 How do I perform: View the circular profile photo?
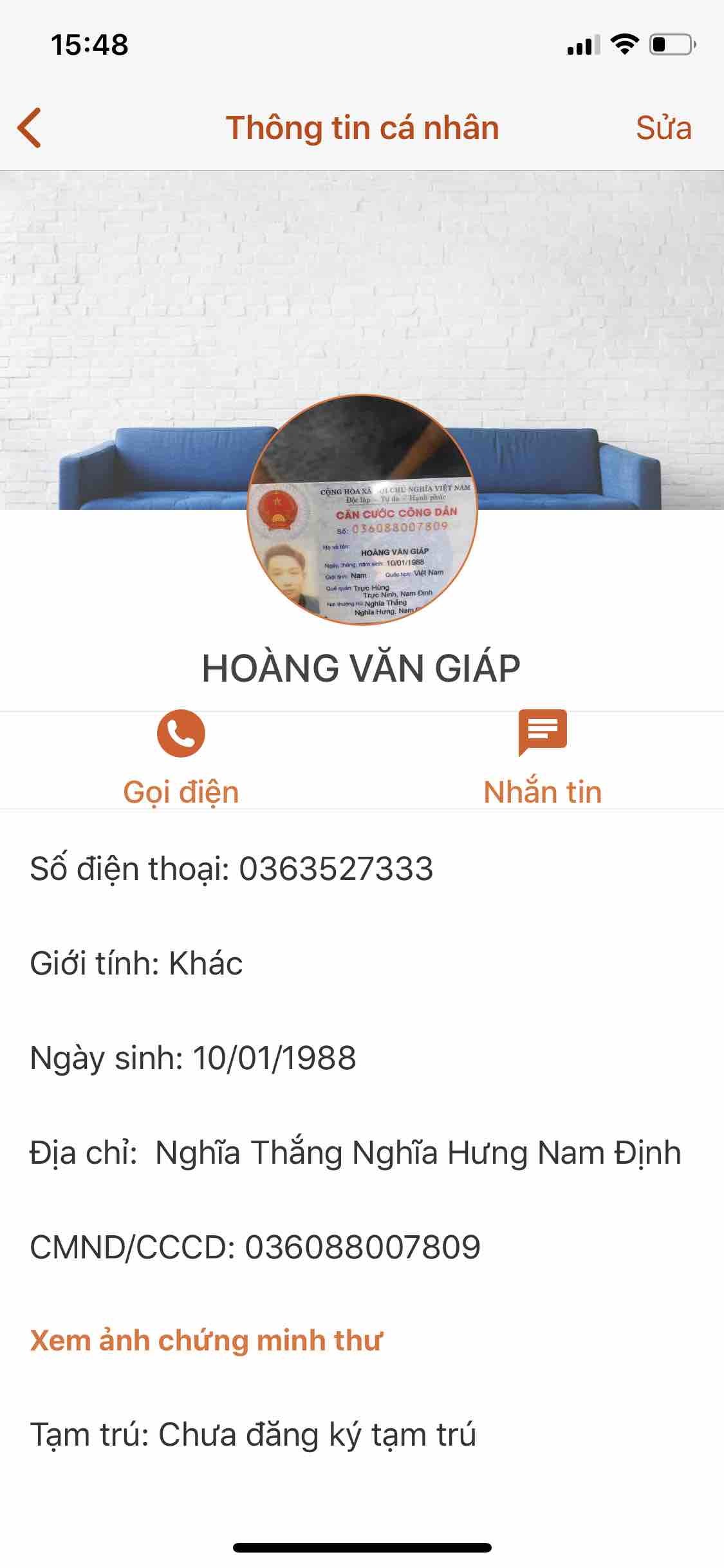click(x=362, y=510)
